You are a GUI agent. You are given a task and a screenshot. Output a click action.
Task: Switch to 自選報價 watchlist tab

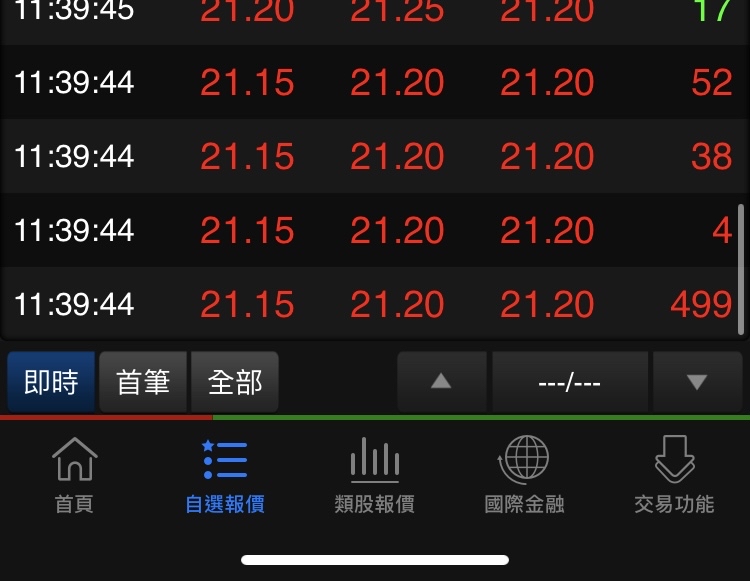pos(225,476)
